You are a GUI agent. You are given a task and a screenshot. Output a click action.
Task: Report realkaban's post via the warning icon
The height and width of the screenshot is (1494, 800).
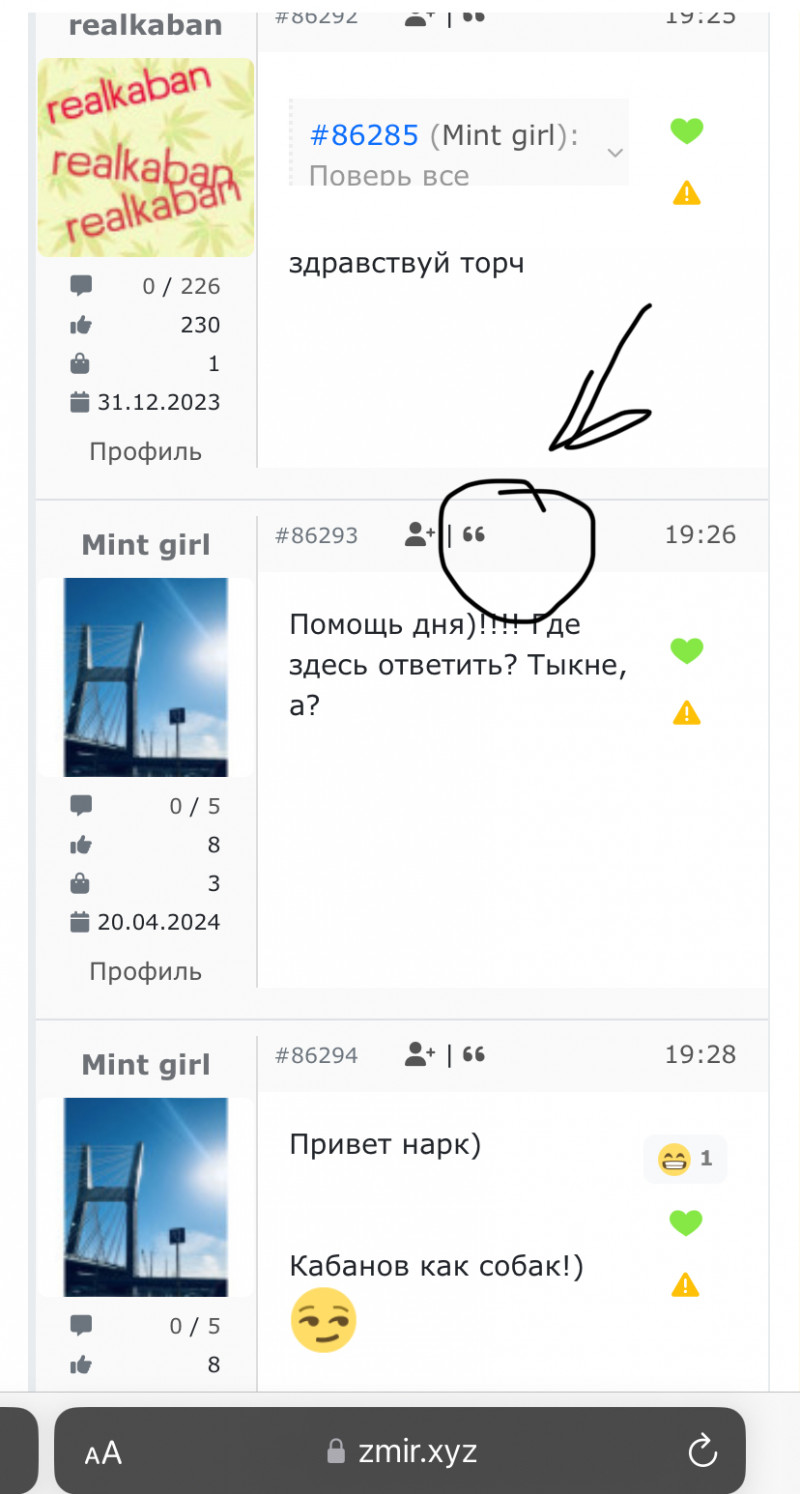point(686,192)
